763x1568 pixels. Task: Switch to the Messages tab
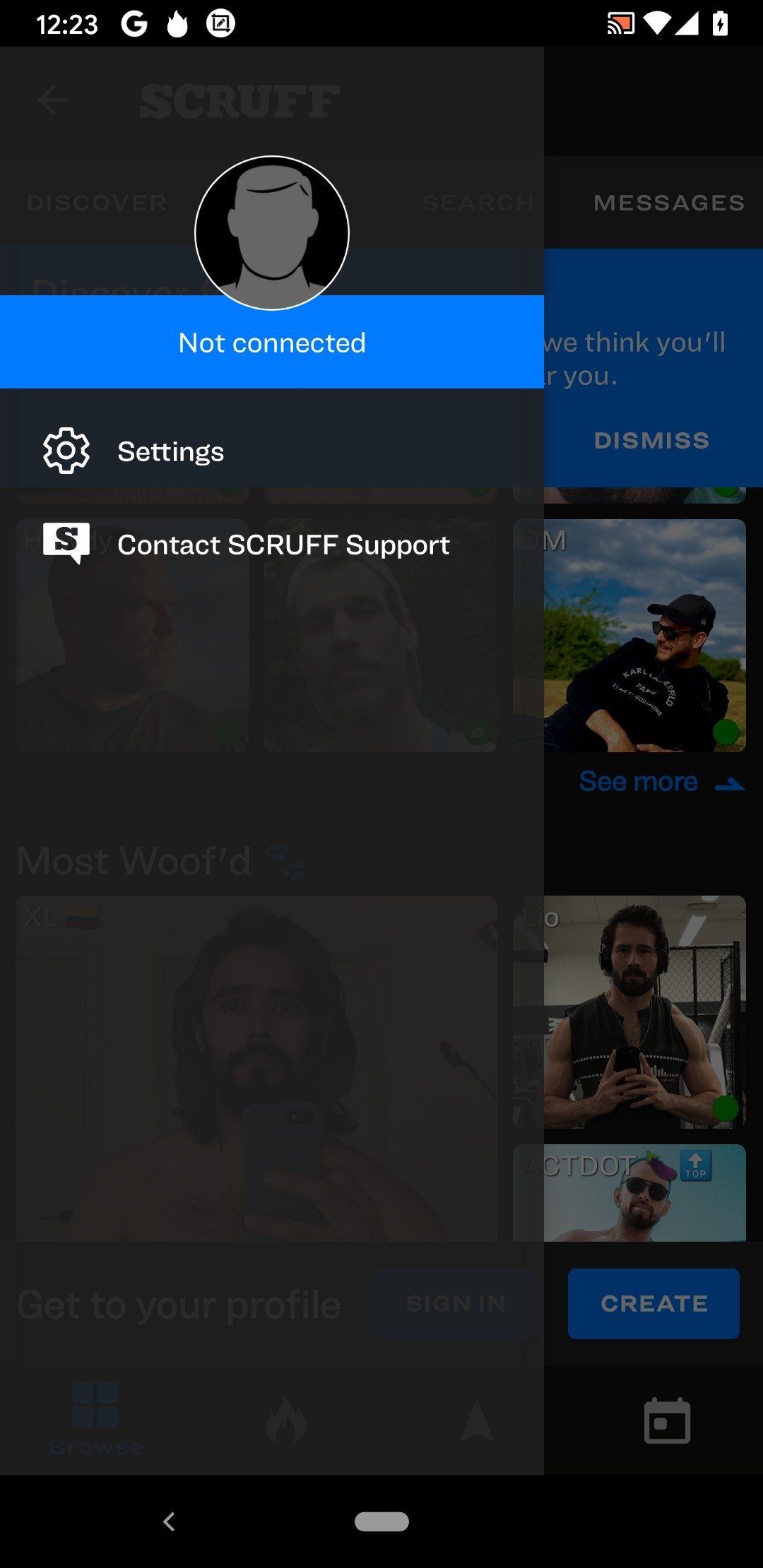pos(668,203)
